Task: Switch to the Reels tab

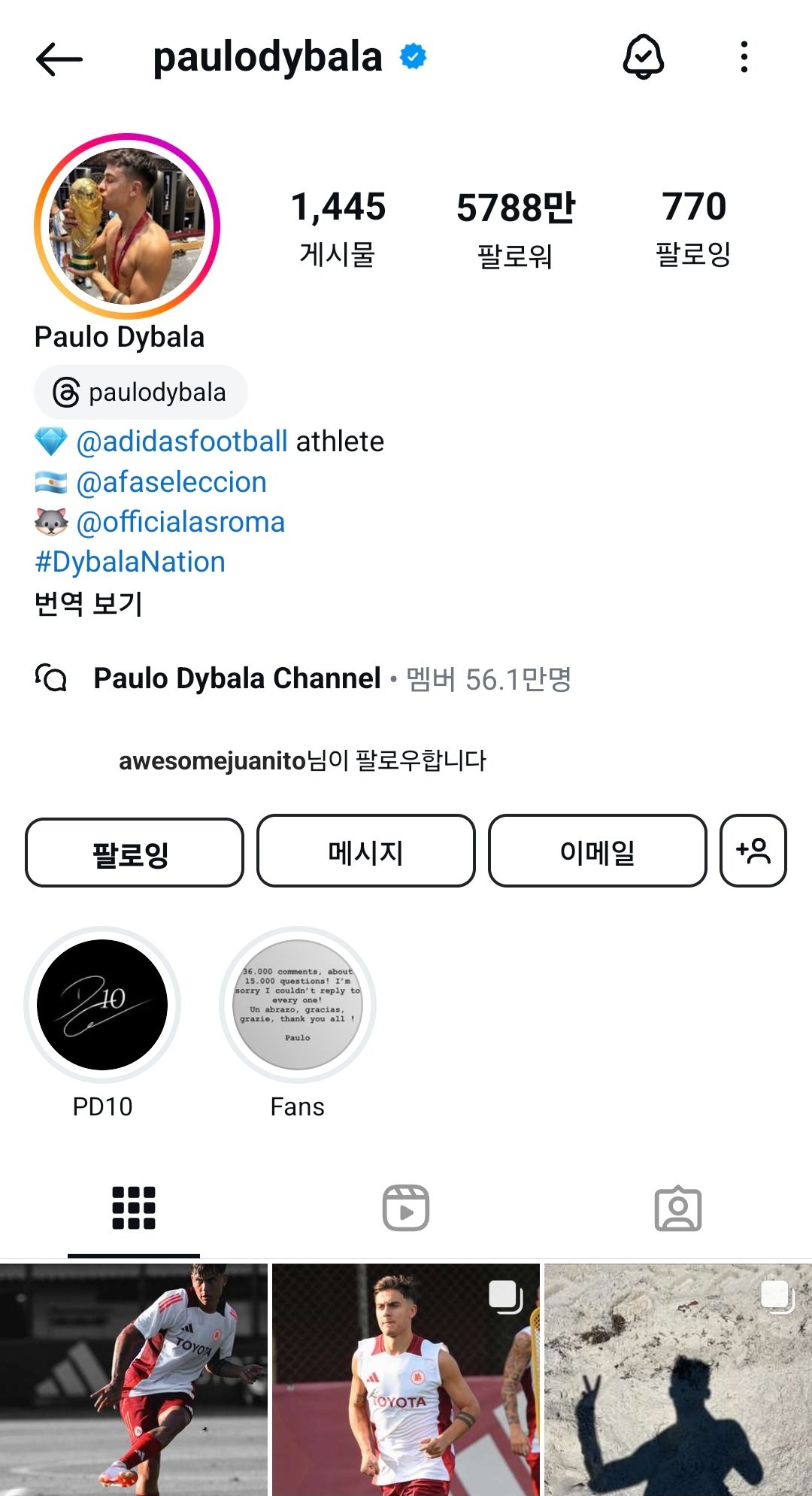Action: click(406, 1208)
